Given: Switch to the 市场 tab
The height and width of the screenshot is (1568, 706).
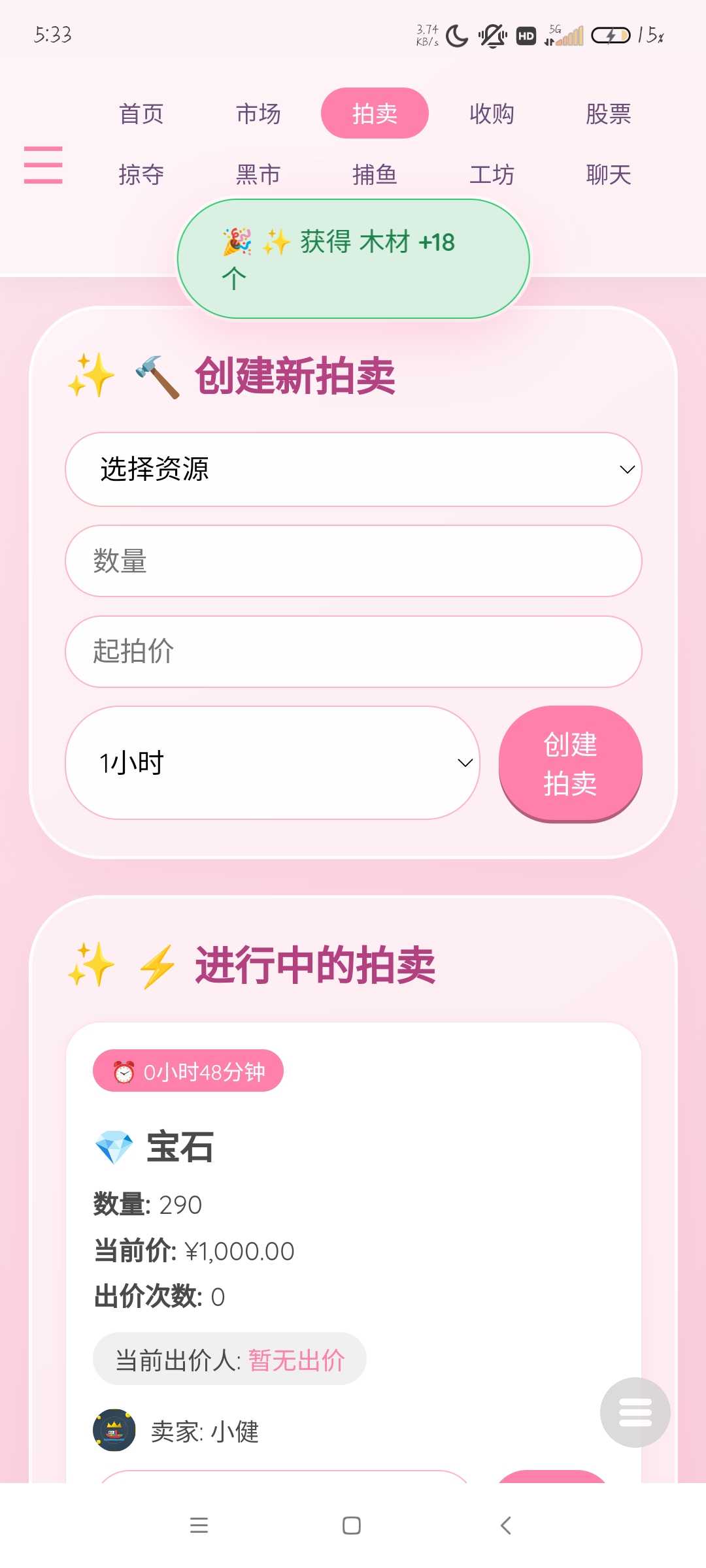Looking at the screenshot, I should click(x=258, y=114).
